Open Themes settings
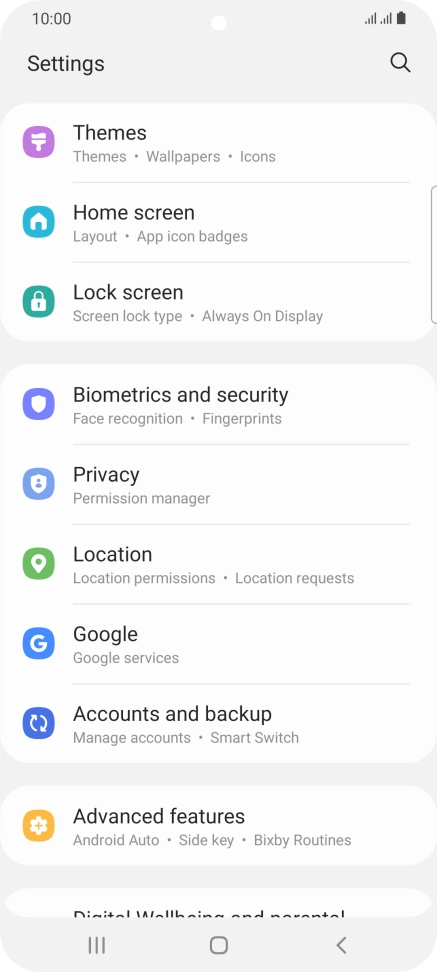Viewport: 437px width, 972px height. coord(218,143)
